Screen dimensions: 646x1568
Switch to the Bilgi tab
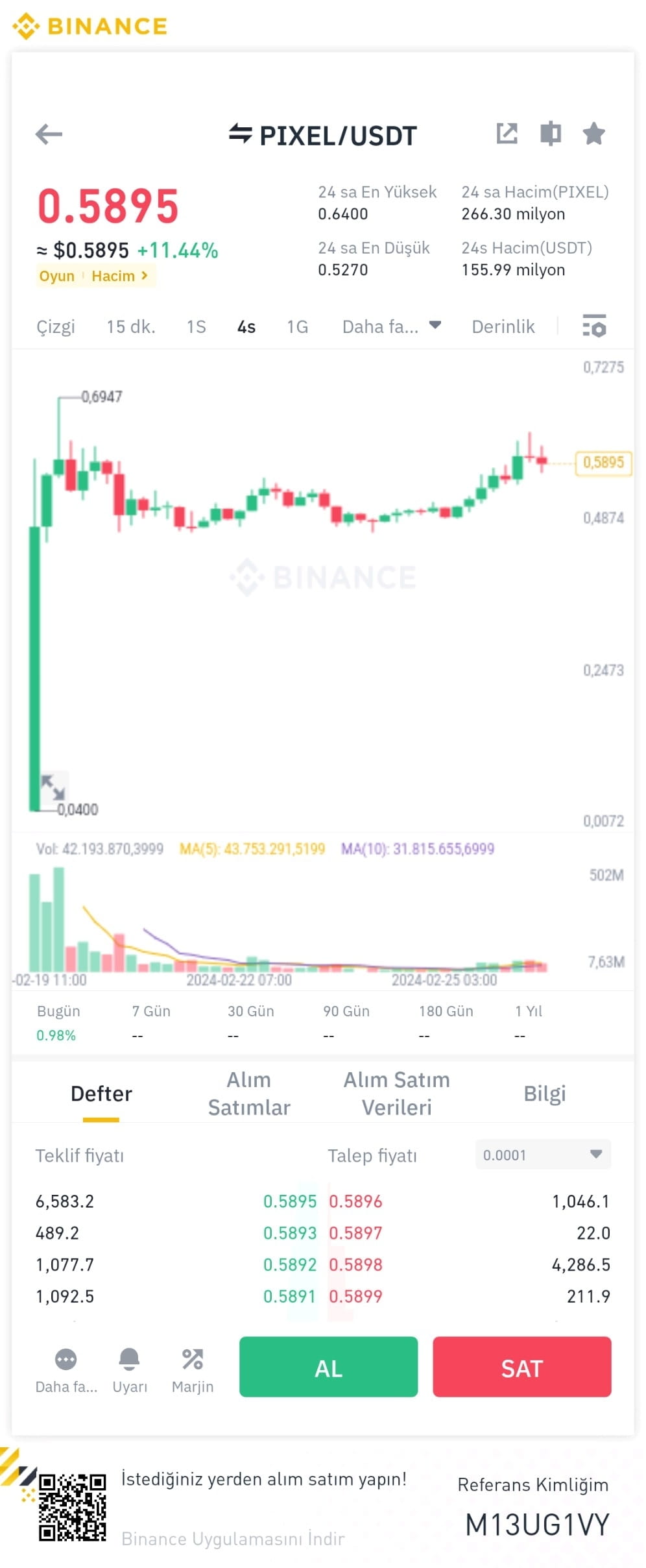click(545, 1094)
